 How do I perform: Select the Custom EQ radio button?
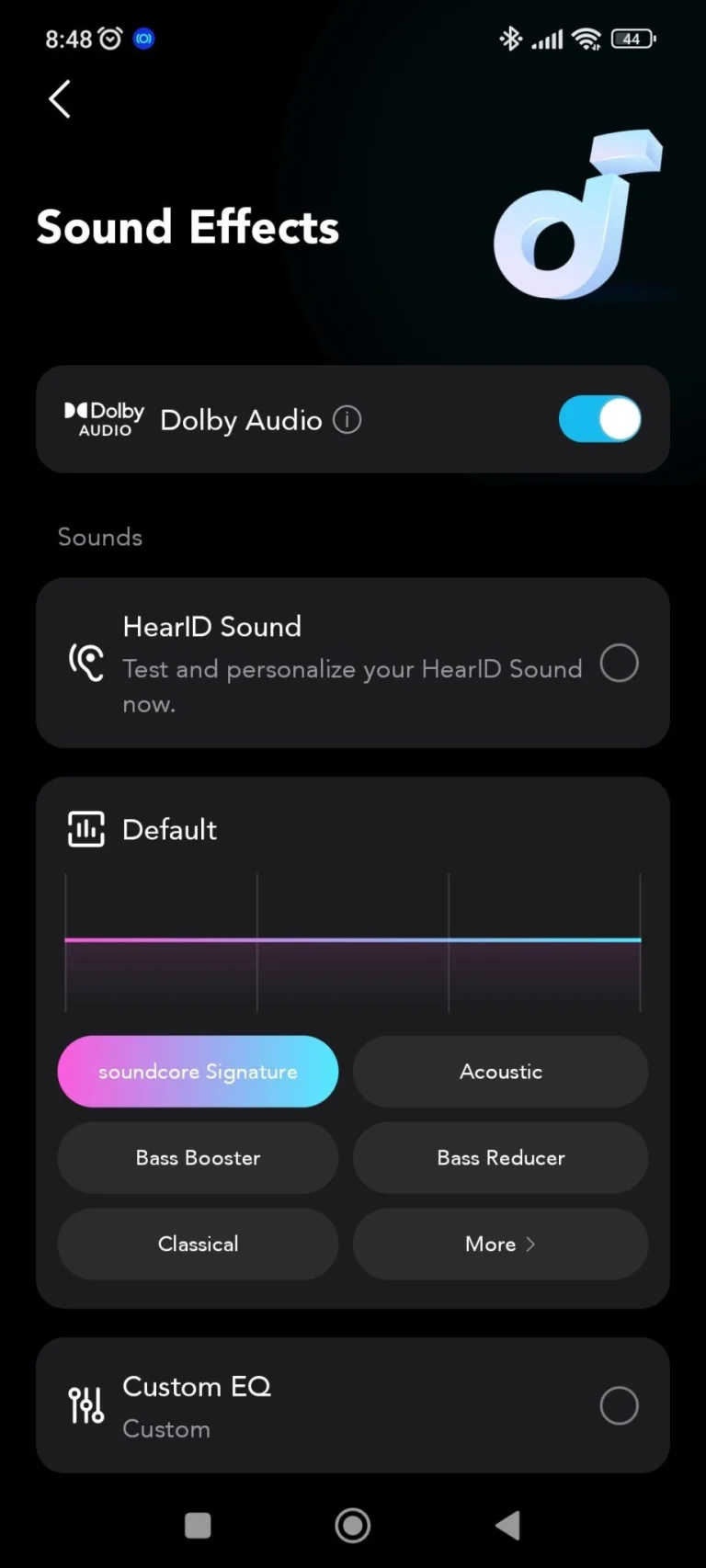pyautogui.click(x=619, y=1404)
